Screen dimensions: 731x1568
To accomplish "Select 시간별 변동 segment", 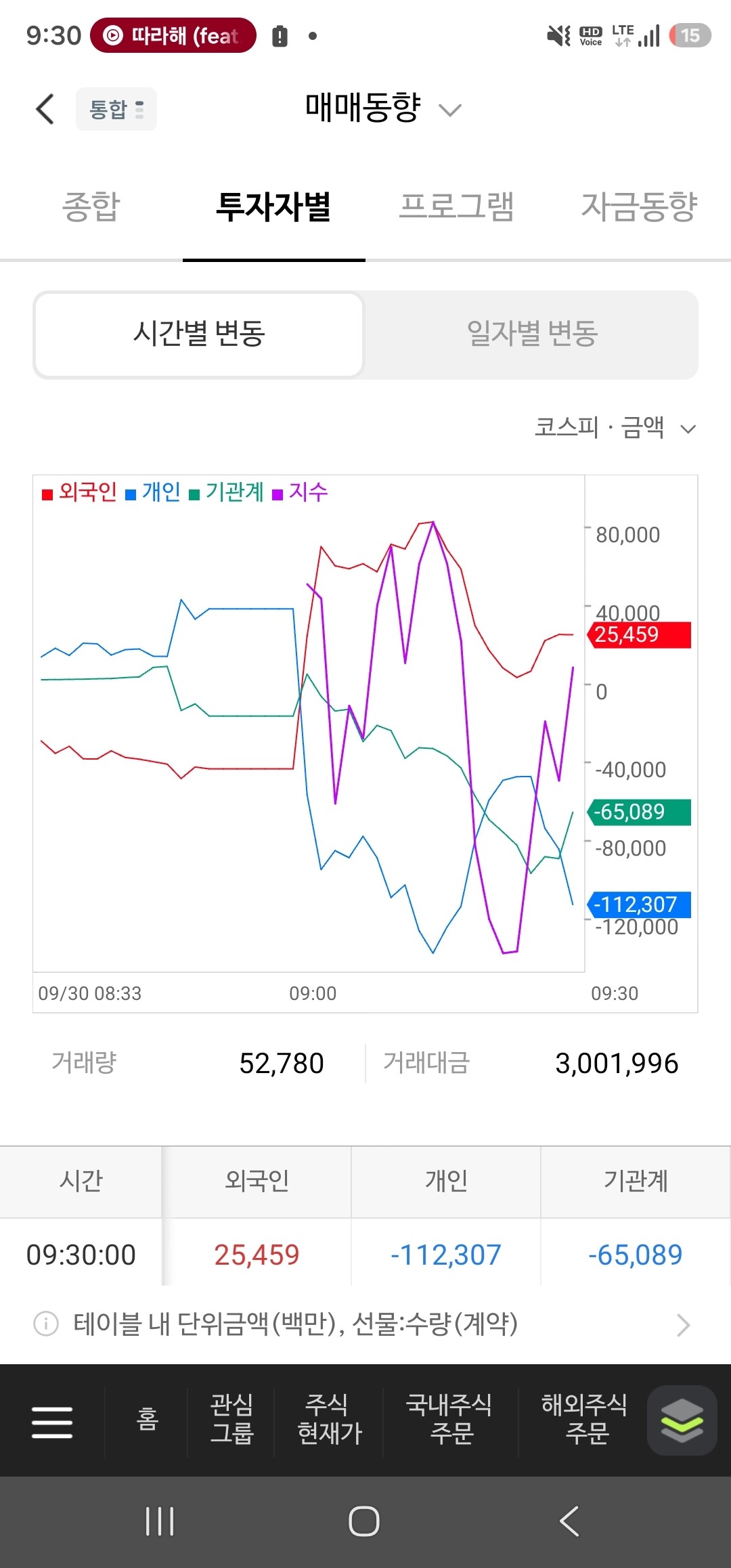I will point(199,334).
